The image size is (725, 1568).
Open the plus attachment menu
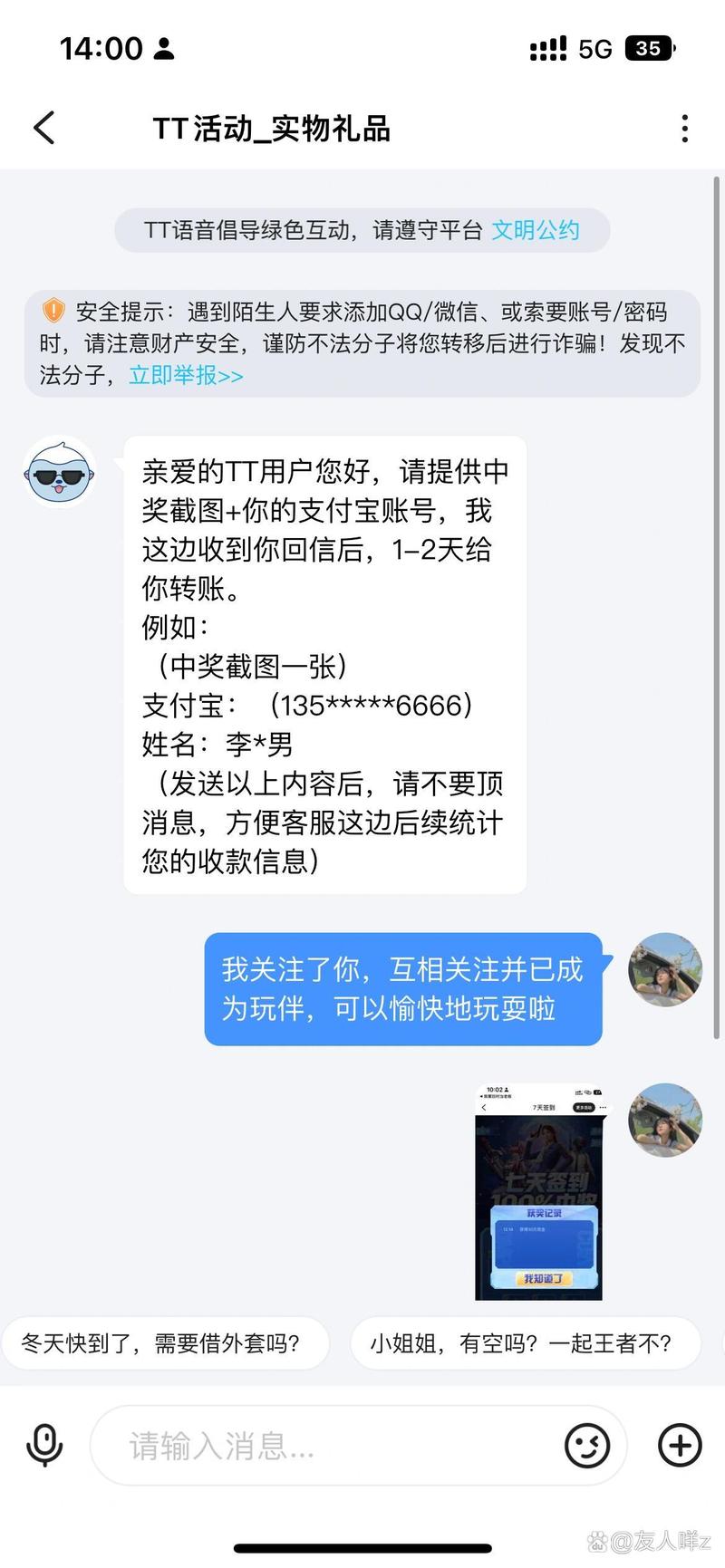tap(680, 1444)
